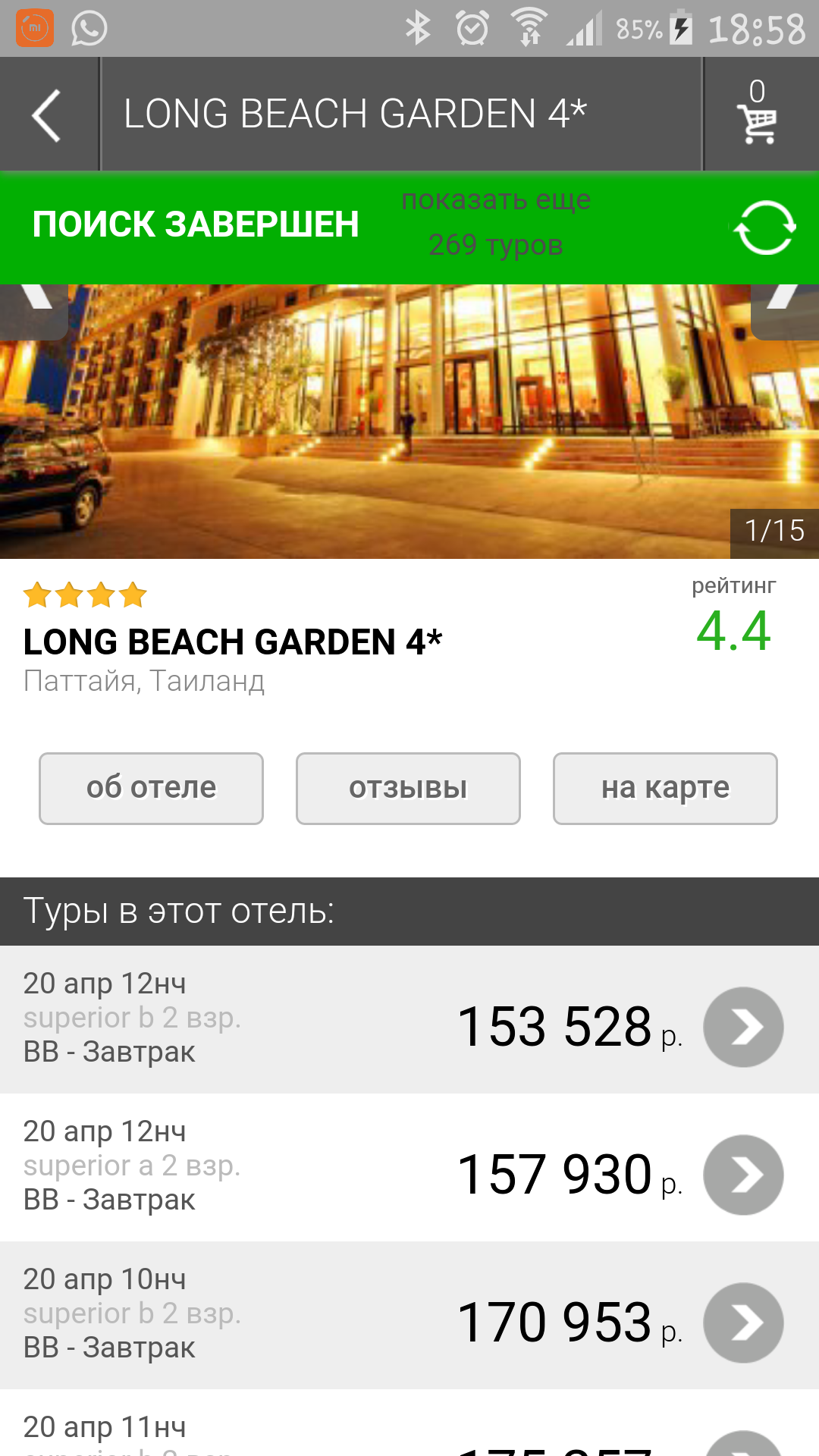Open the 'об отеле' hotel info
Screen dimensions: 819x1456
click(151, 788)
